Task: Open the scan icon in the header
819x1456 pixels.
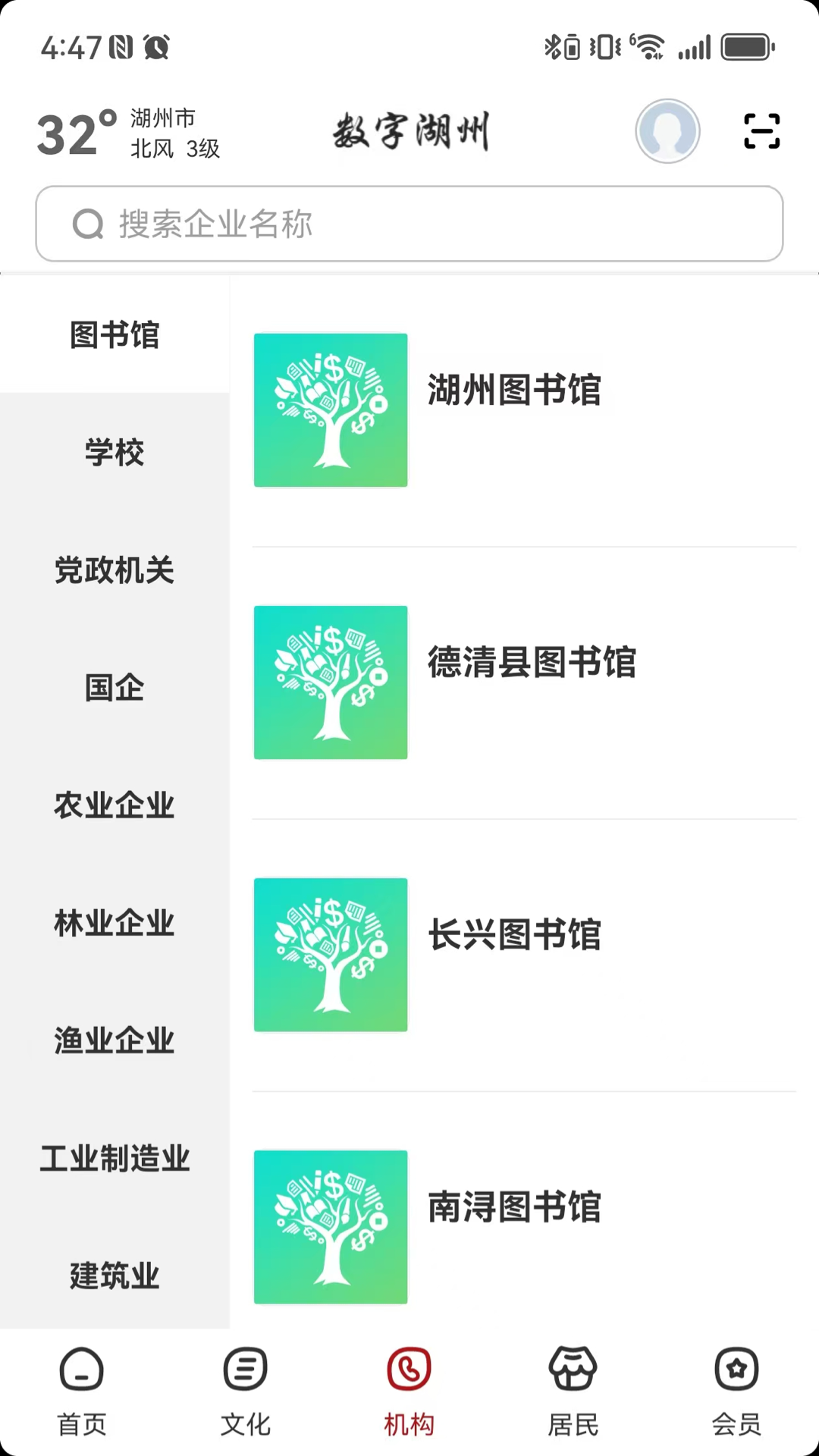Action: click(x=761, y=131)
